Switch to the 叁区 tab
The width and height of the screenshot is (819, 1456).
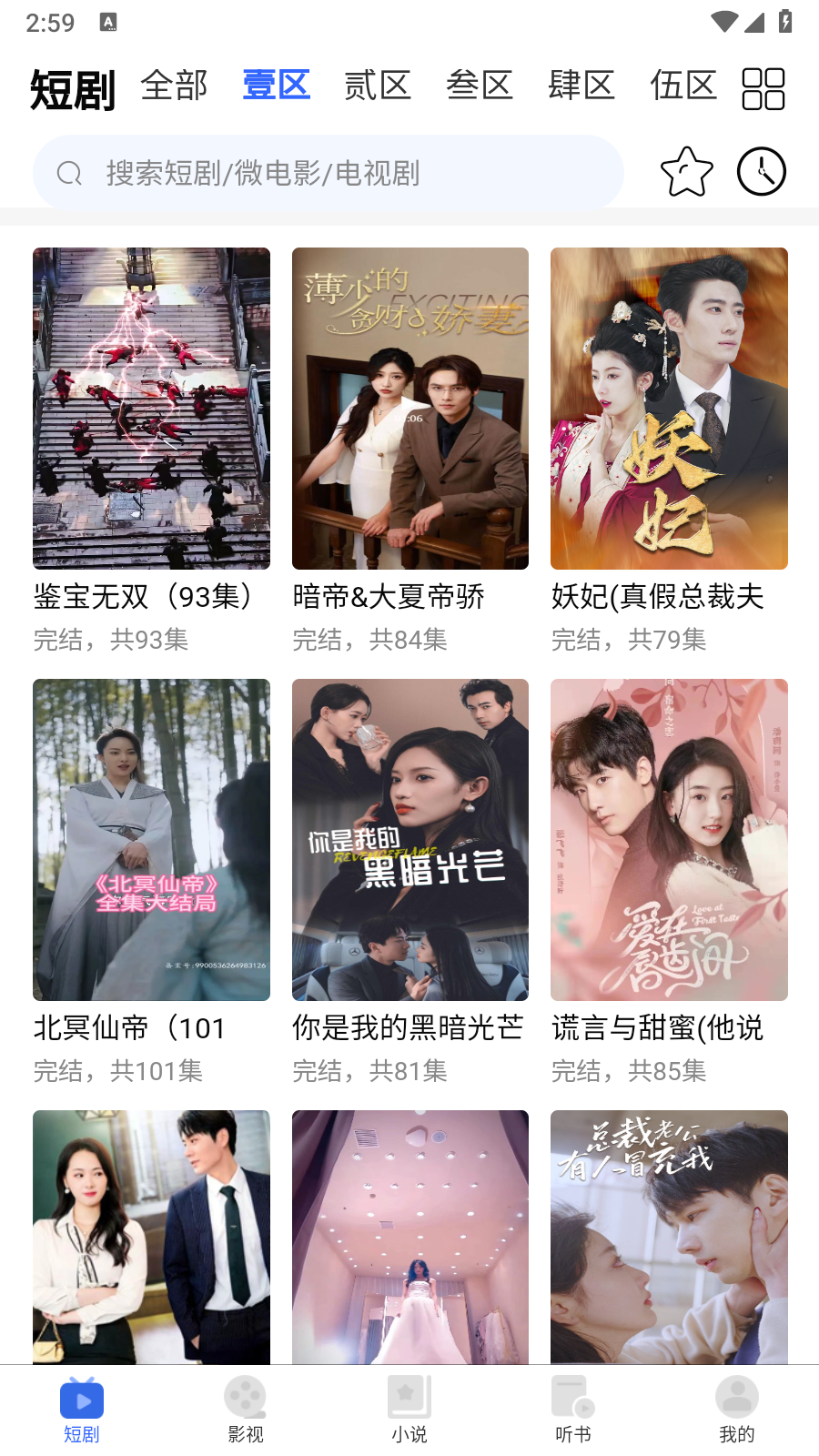(480, 86)
